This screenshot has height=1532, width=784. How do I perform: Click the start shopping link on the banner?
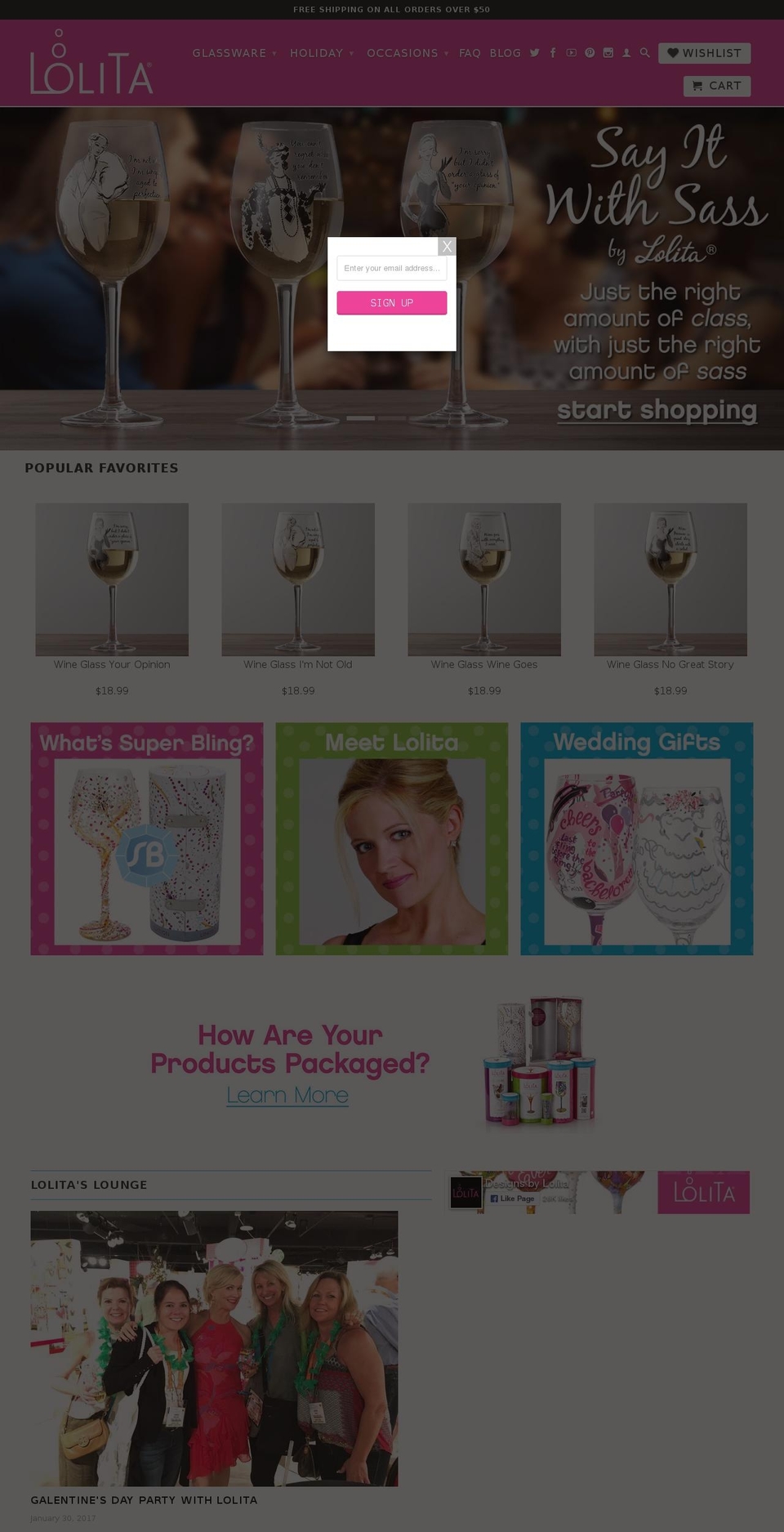pyautogui.click(x=658, y=410)
